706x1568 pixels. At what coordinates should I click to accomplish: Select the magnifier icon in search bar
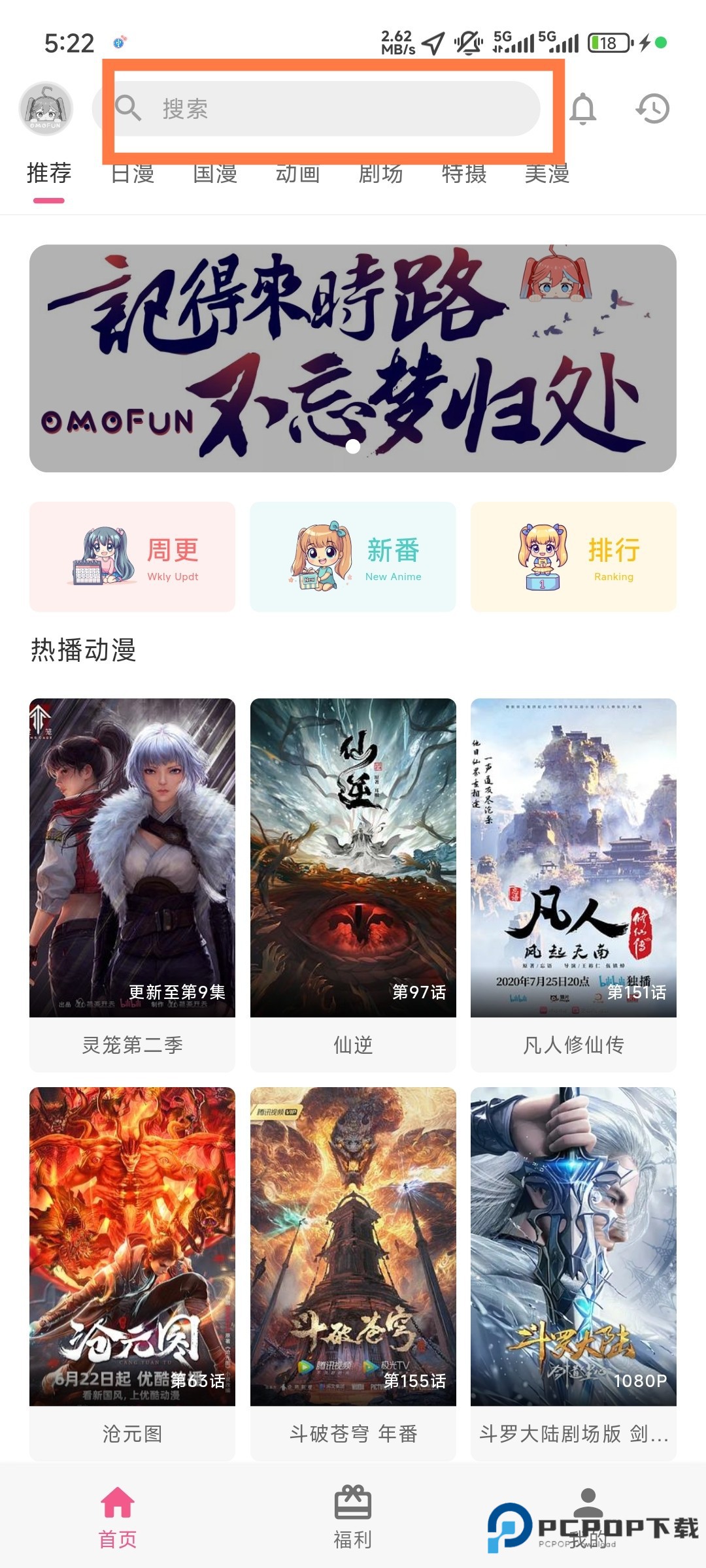[130, 109]
